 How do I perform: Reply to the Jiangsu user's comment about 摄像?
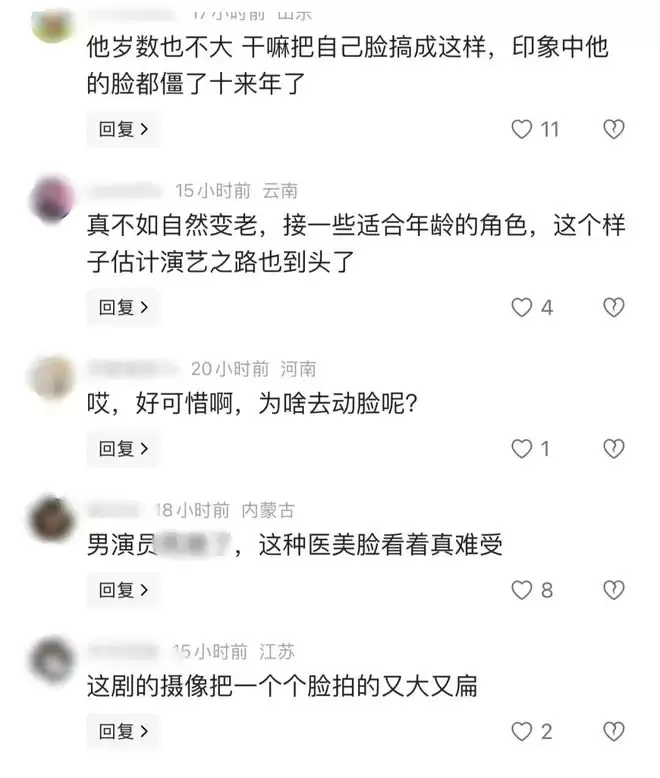click(x=124, y=732)
